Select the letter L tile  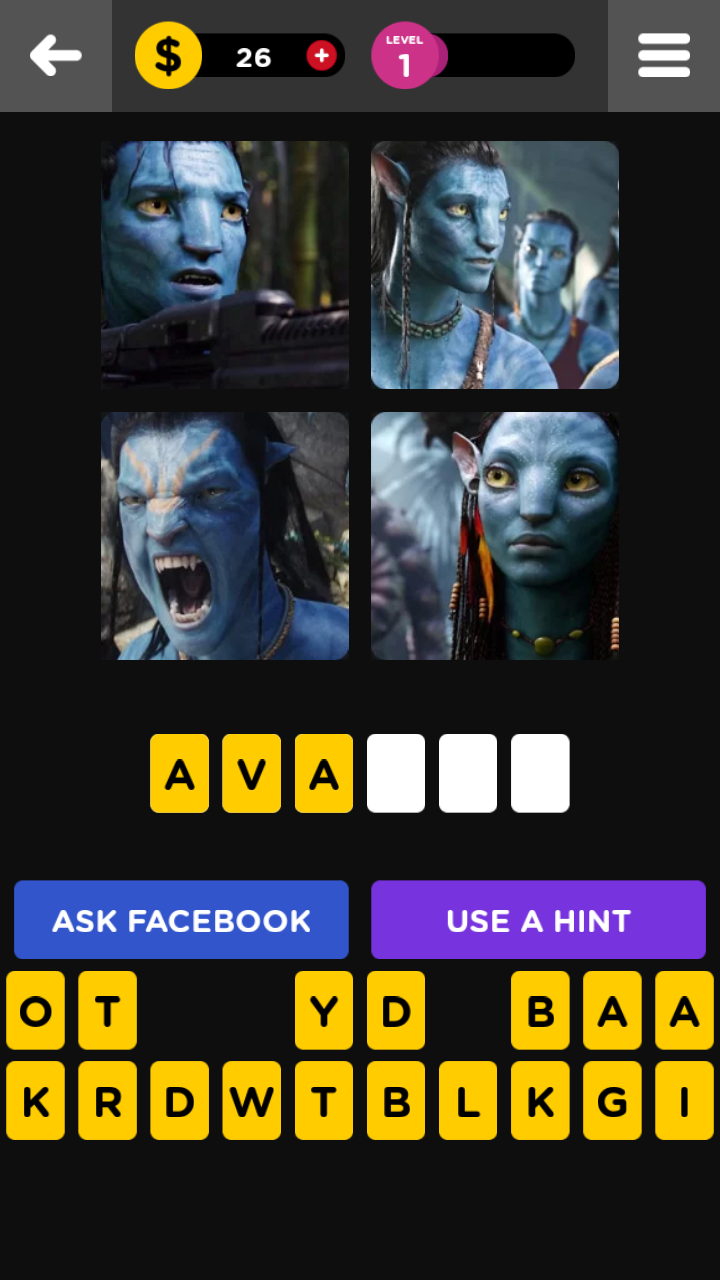tap(467, 1101)
